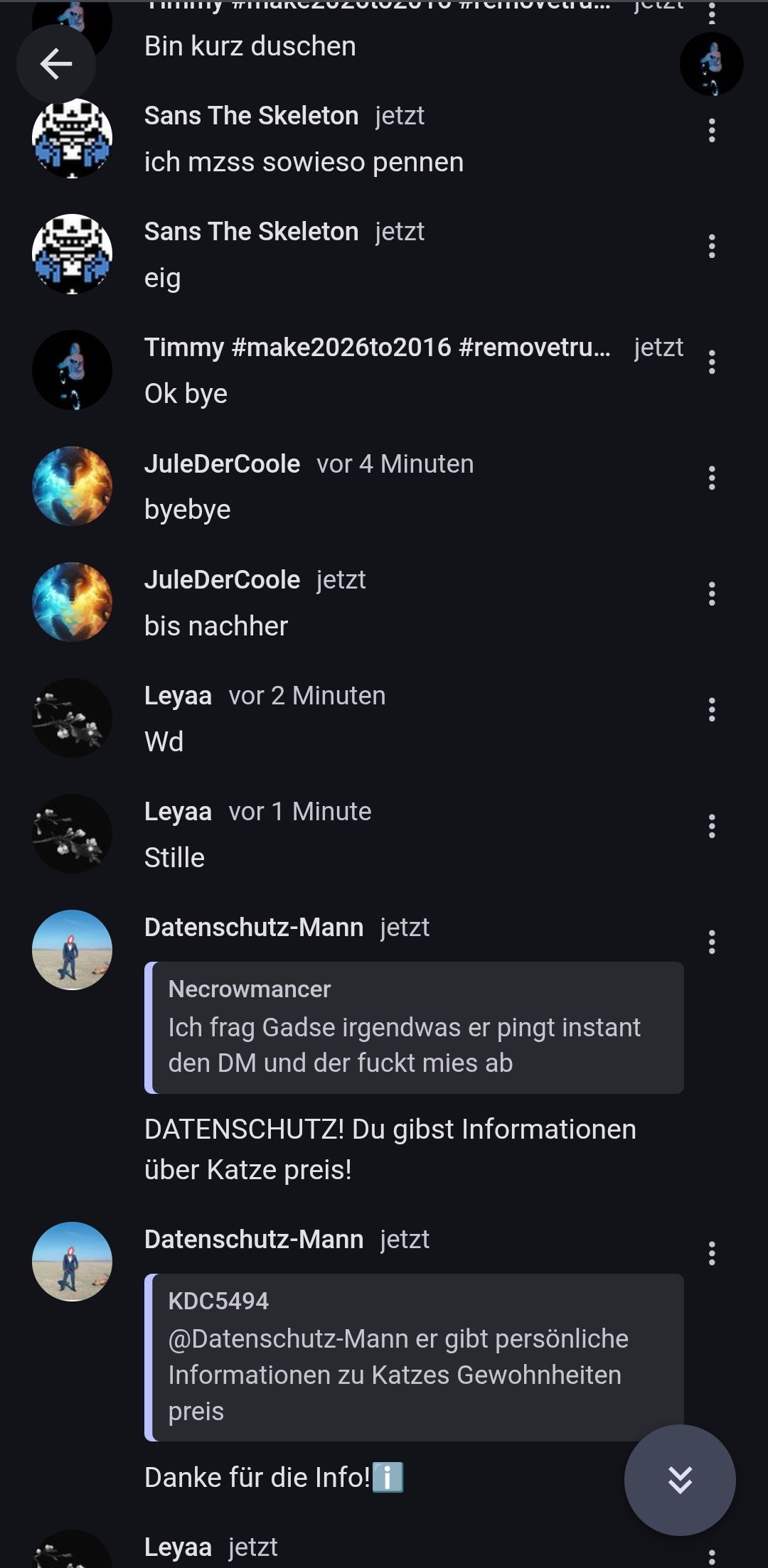View Datenschutz-Mann's avatar next to 'DATENSCHUTZ!' message
768x1568 pixels.
pos(72,950)
